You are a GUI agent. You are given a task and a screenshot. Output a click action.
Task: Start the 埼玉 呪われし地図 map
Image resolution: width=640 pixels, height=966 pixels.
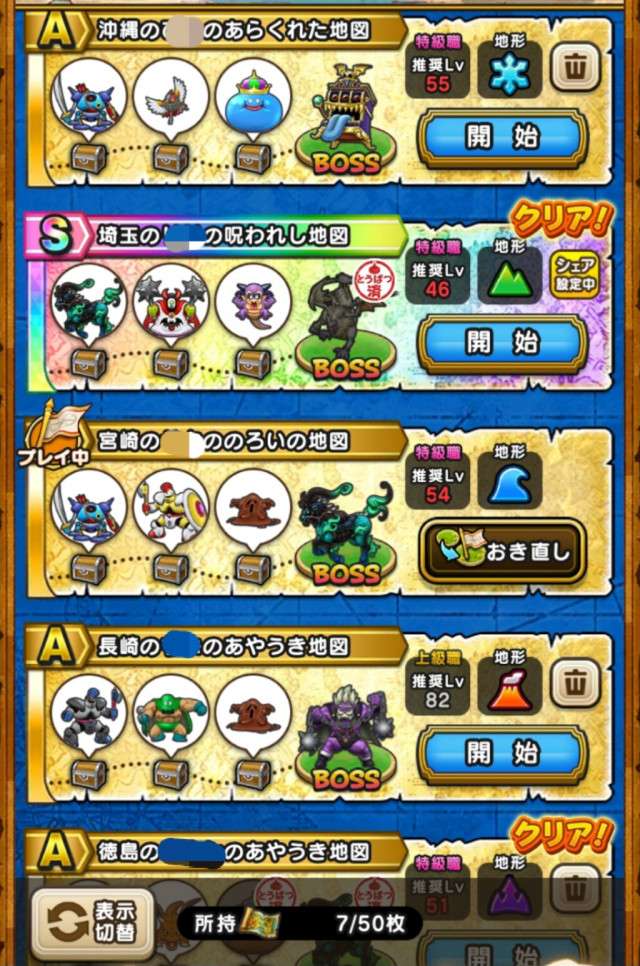pos(502,343)
